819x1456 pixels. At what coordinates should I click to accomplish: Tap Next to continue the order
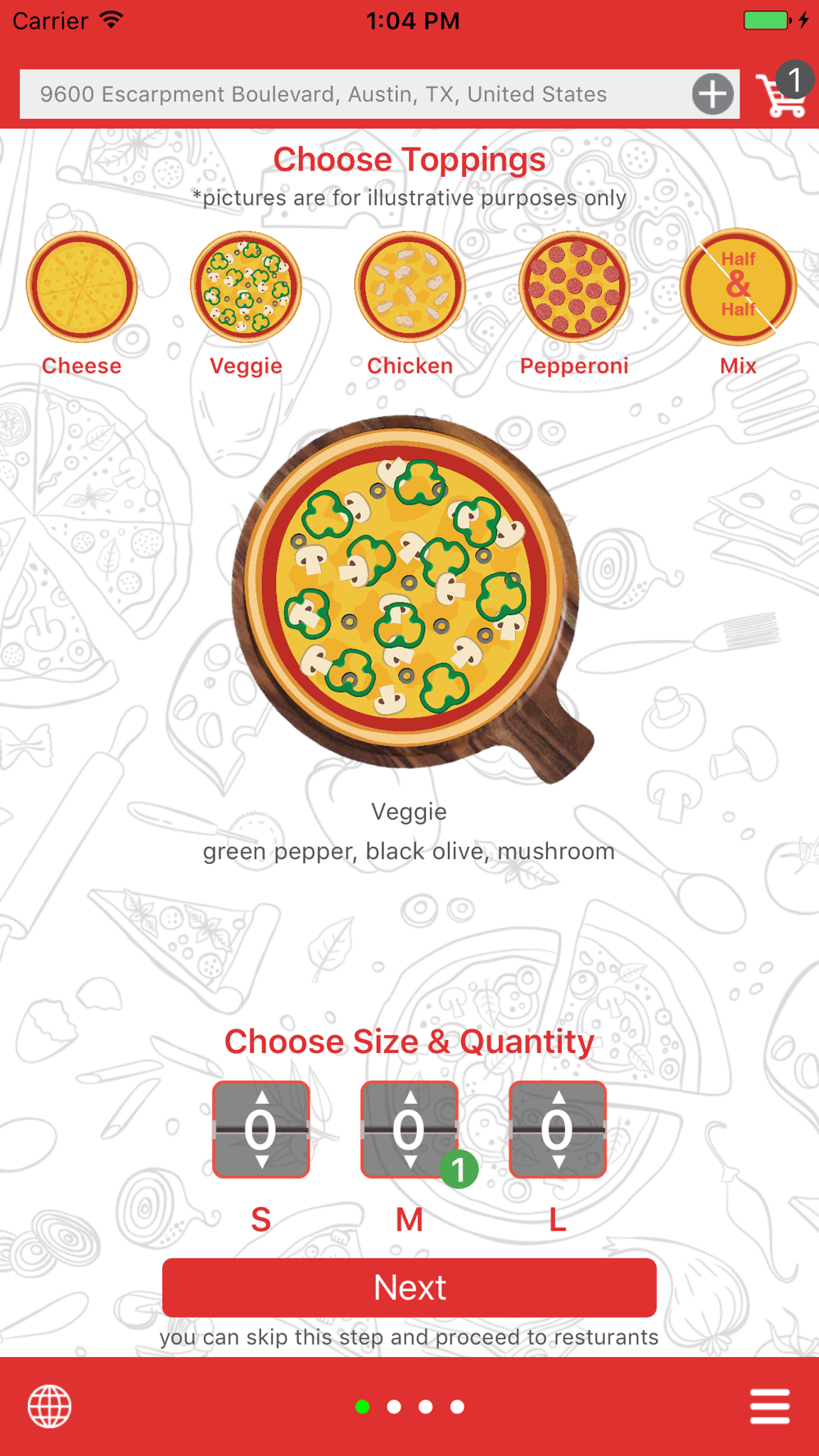[x=409, y=1287]
